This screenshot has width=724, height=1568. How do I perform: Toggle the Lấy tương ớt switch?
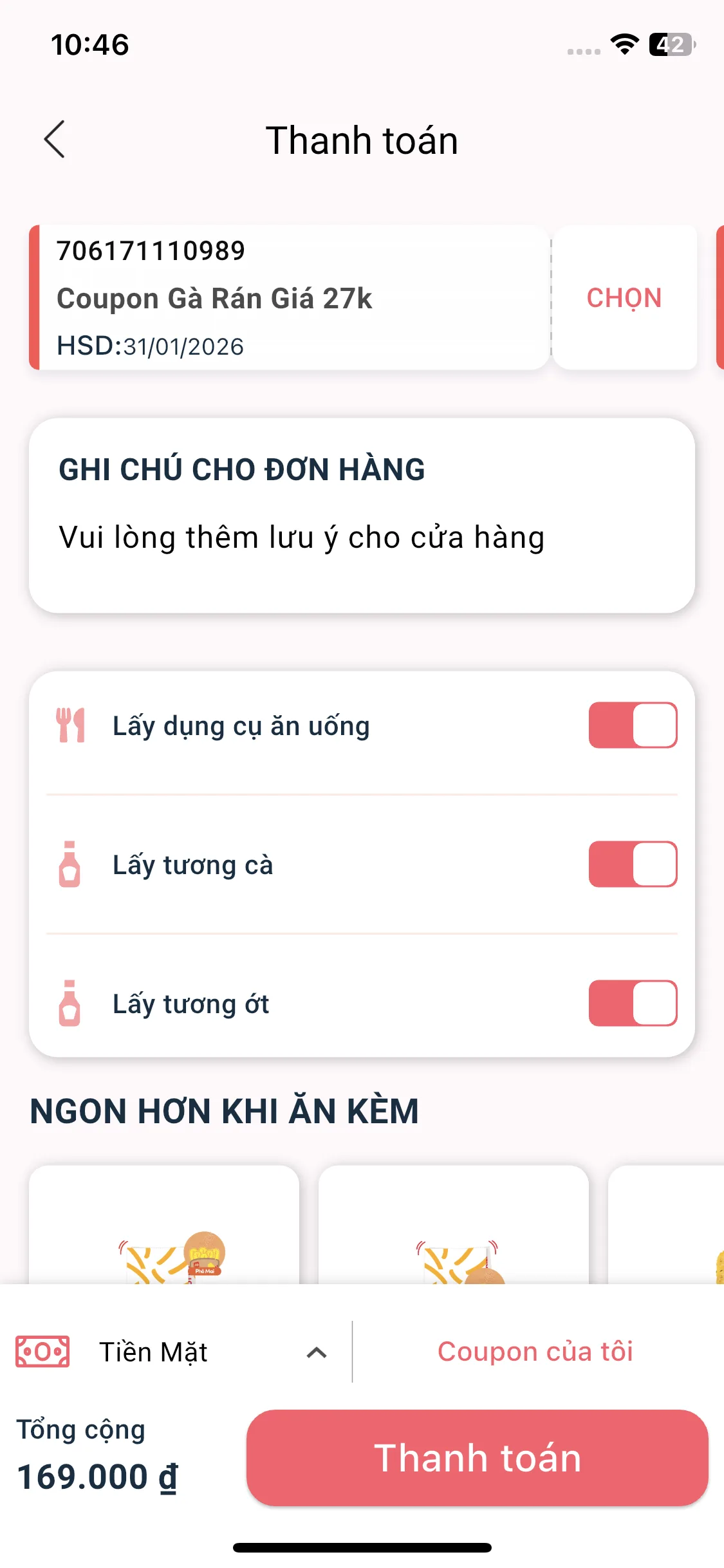(633, 1003)
